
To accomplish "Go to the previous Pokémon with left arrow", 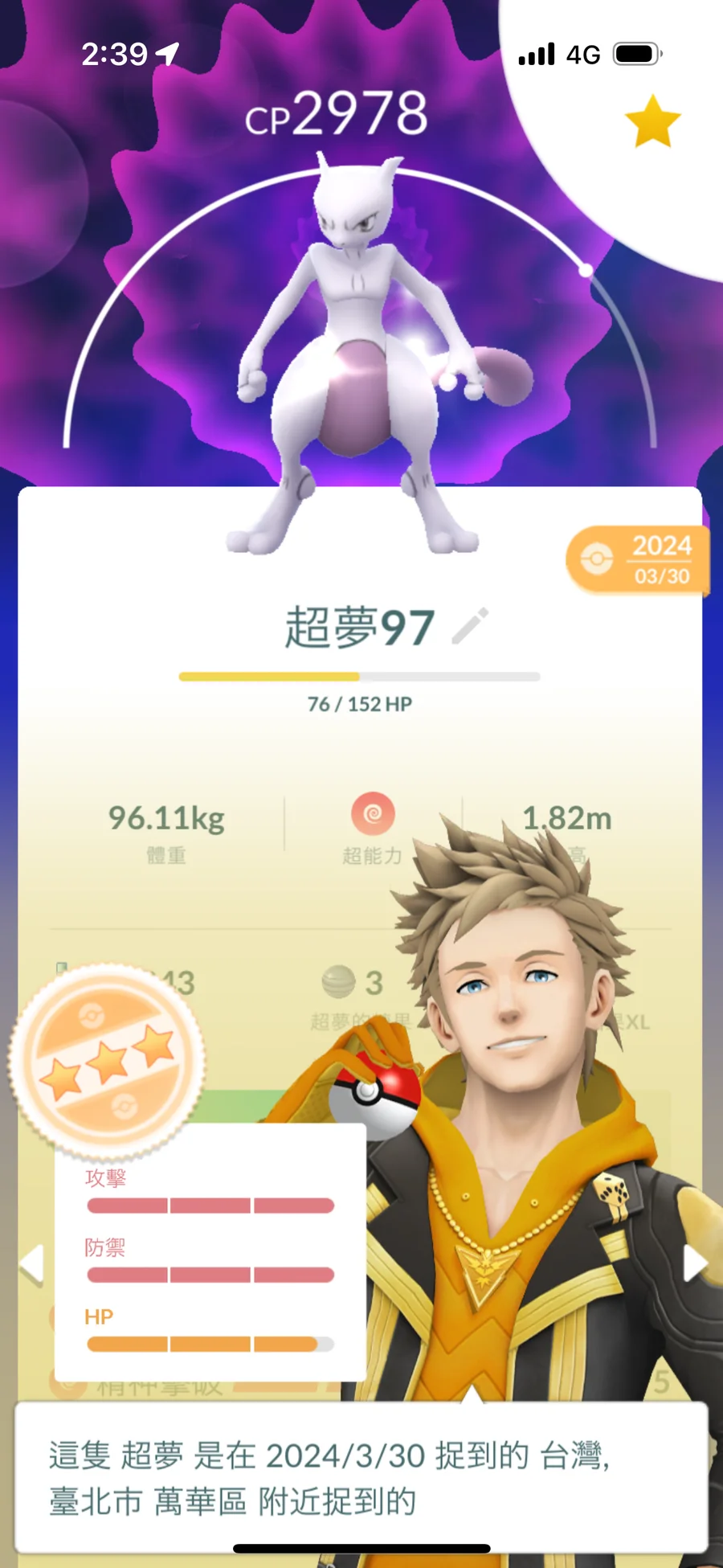I will 31,1264.
